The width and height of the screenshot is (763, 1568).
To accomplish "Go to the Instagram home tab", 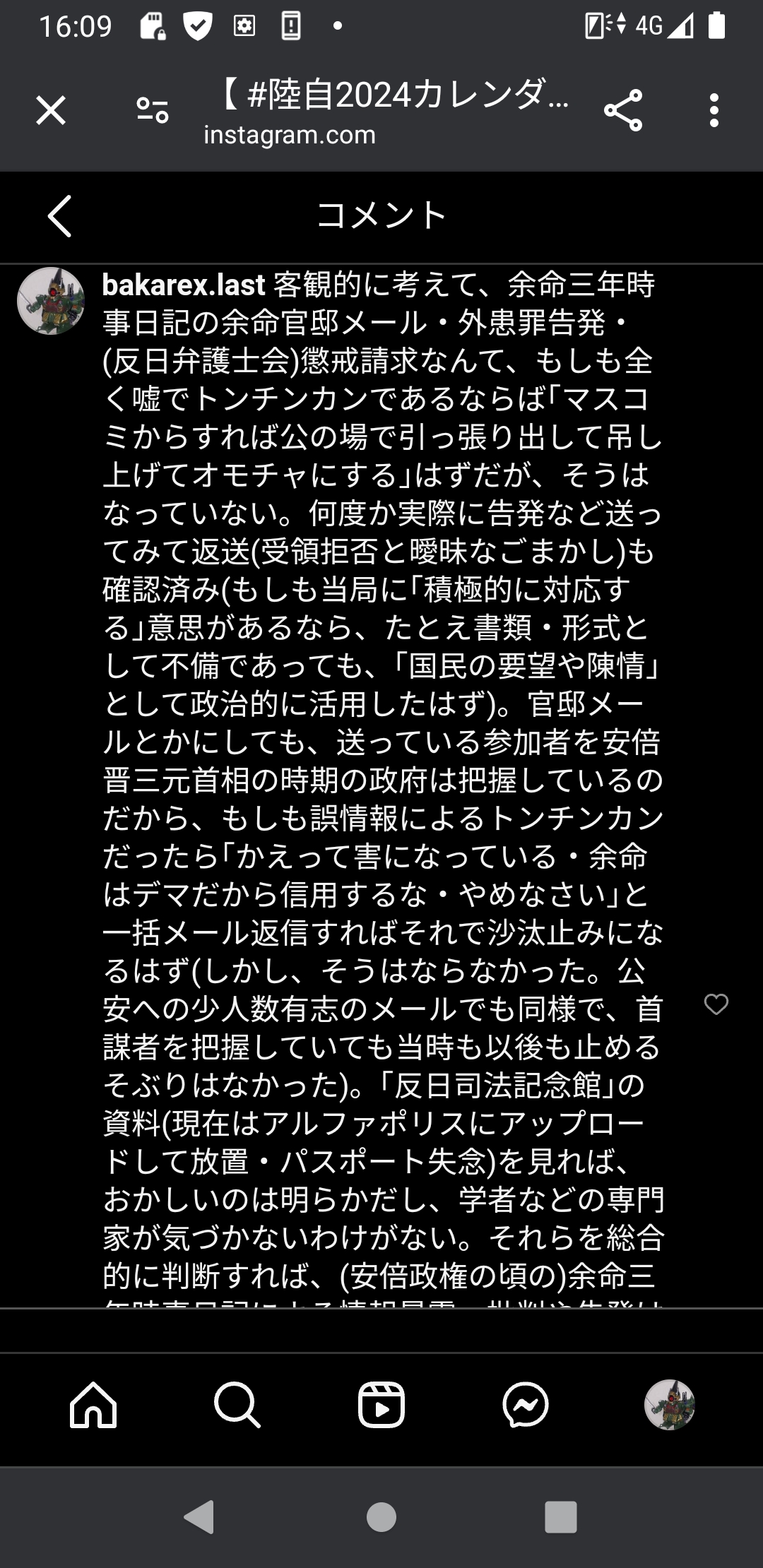I will [x=93, y=1405].
